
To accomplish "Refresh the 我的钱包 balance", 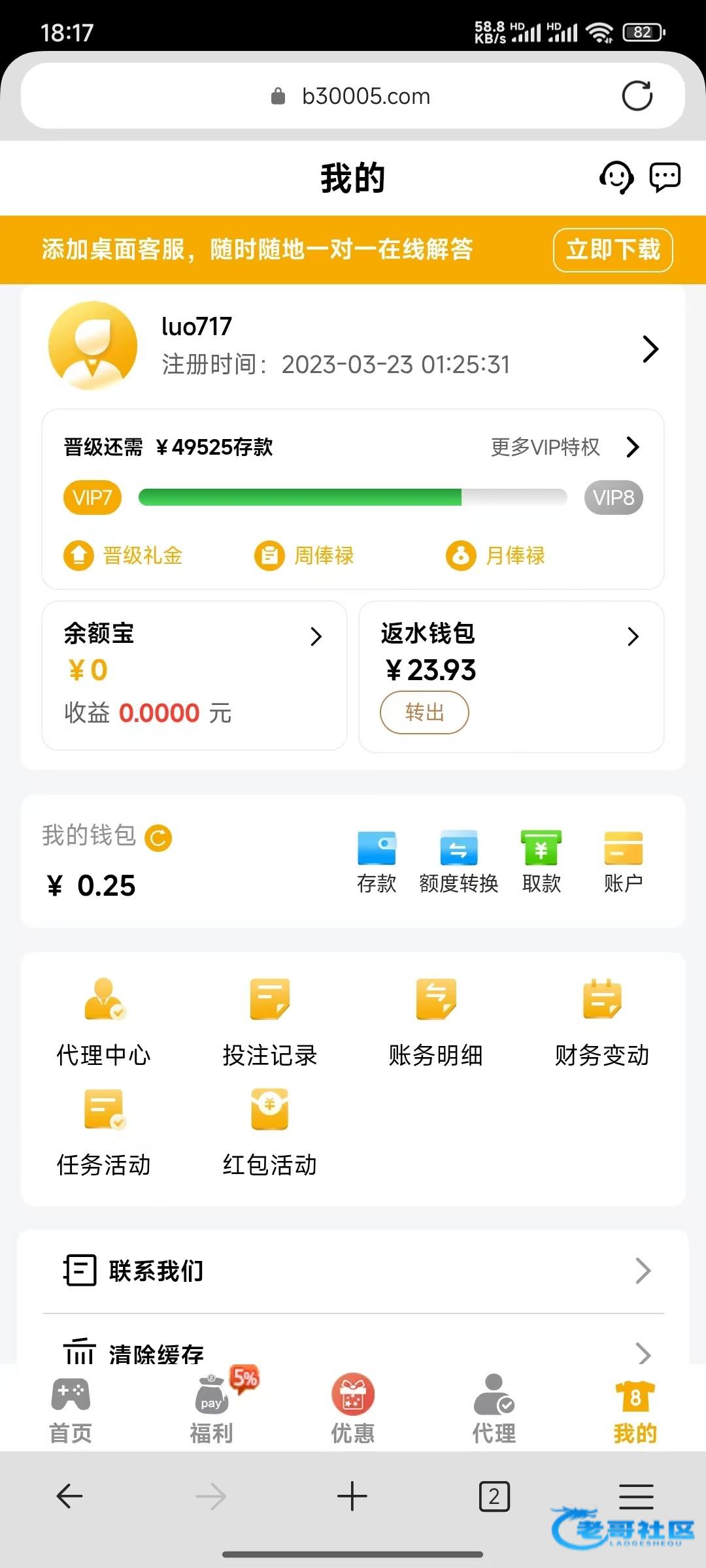I will (x=158, y=838).
